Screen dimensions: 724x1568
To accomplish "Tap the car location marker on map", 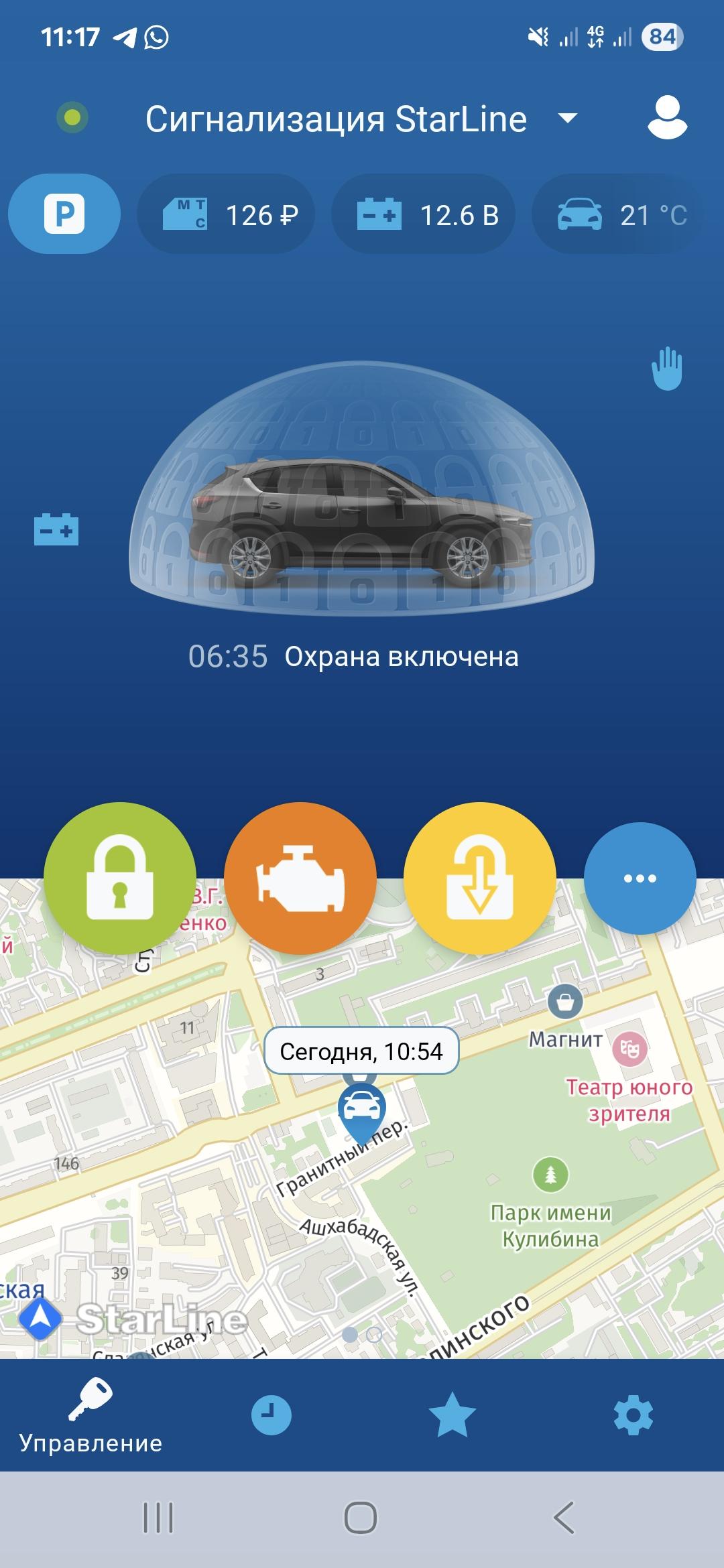I will point(362,1107).
